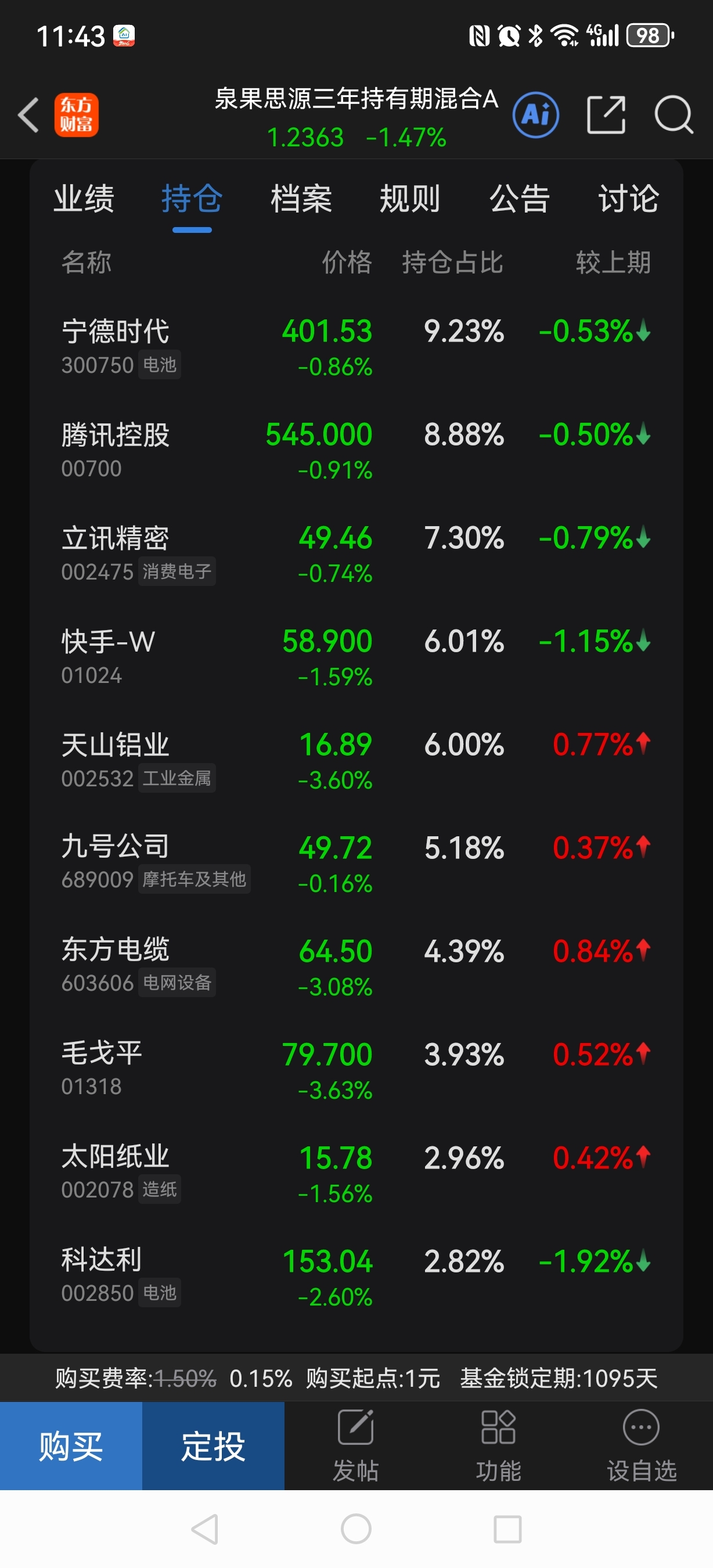713x1568 pixels.
Task: Write a post via 发帖
Action: (x=356, y=1445)
